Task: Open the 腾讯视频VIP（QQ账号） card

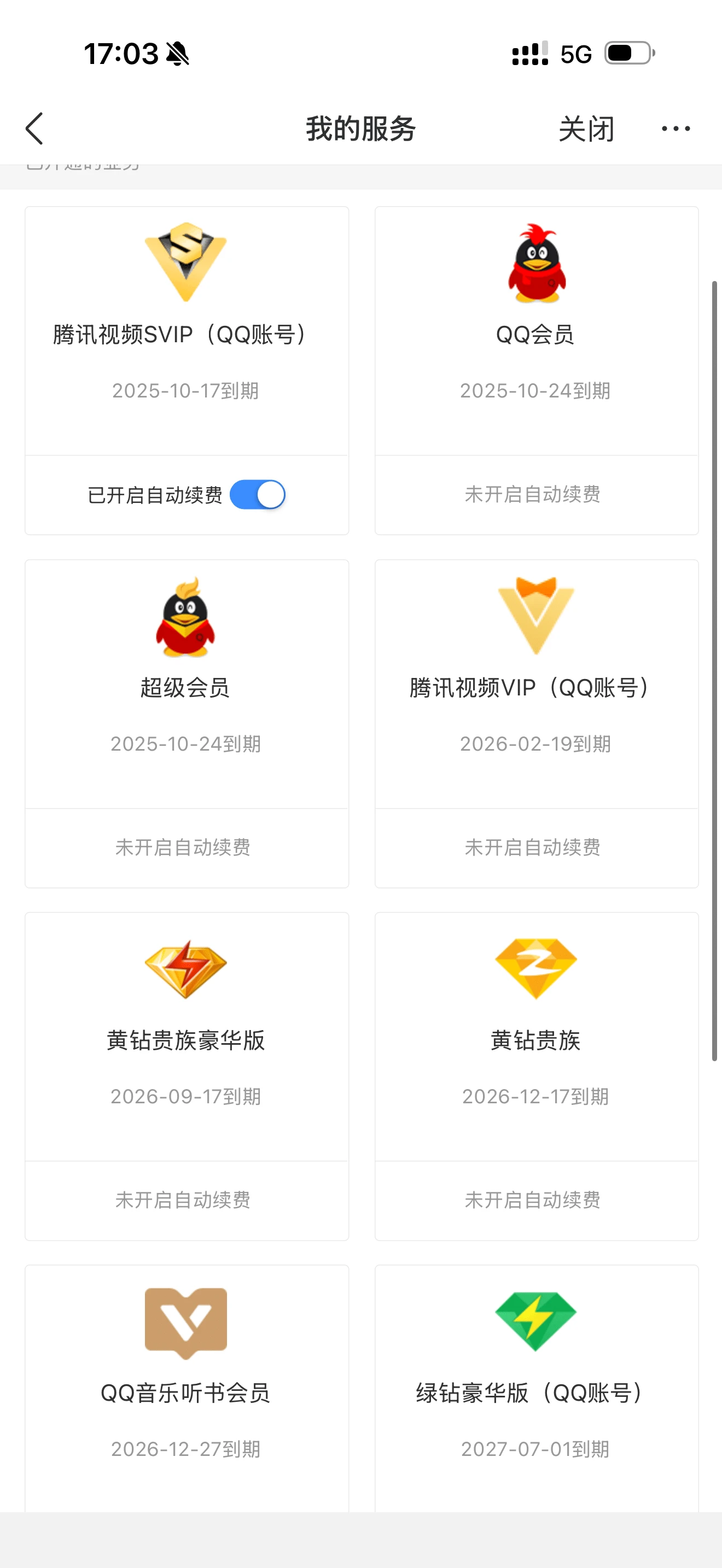Action: [537, 684]
